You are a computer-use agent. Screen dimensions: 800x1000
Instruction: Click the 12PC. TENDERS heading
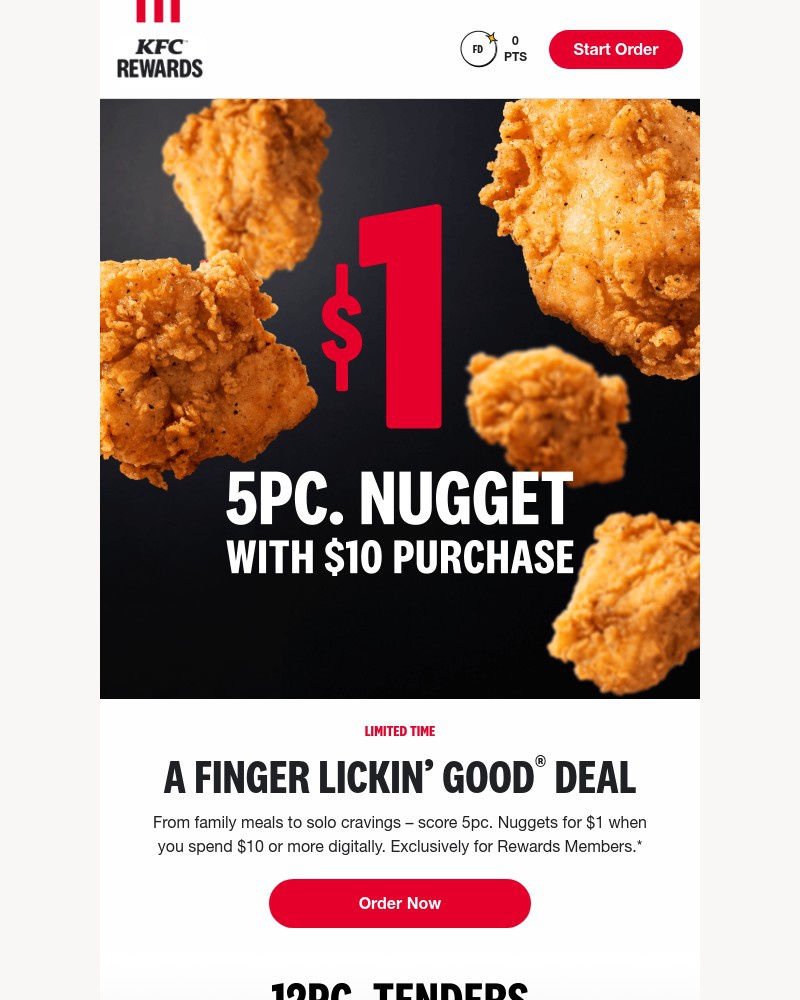(x=400, y=988)
